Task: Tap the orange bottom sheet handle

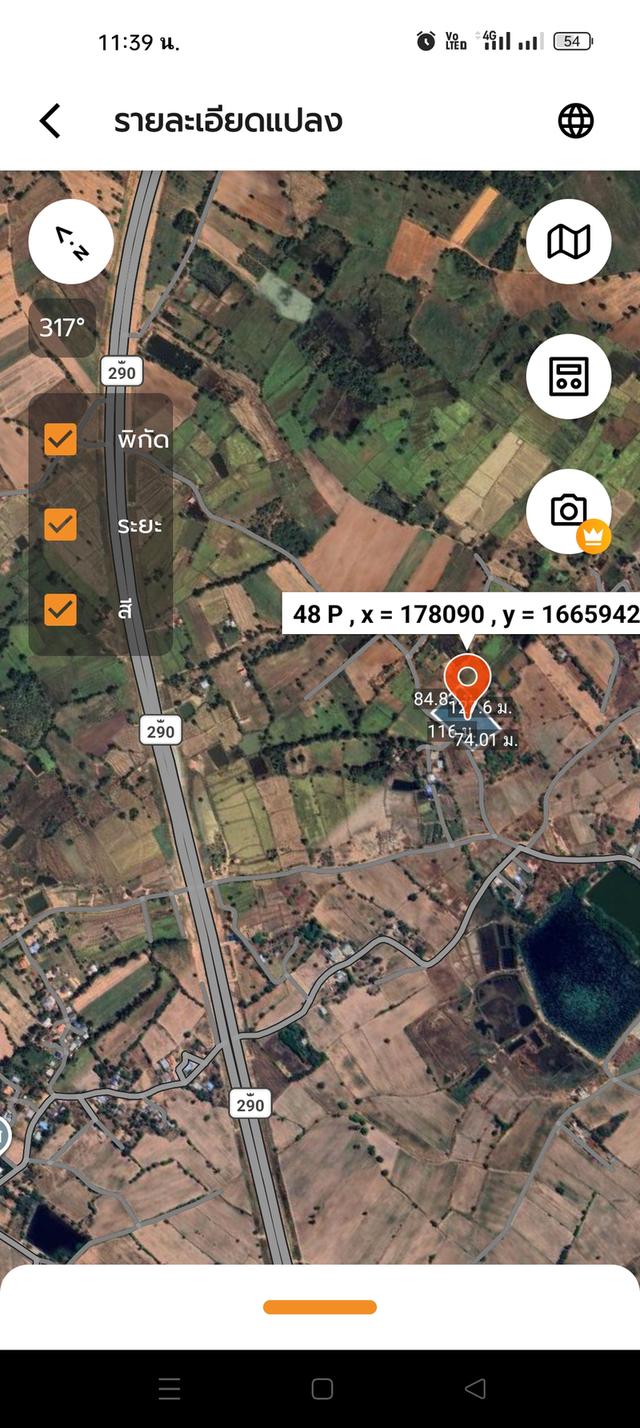Action: coord(320,1307)
